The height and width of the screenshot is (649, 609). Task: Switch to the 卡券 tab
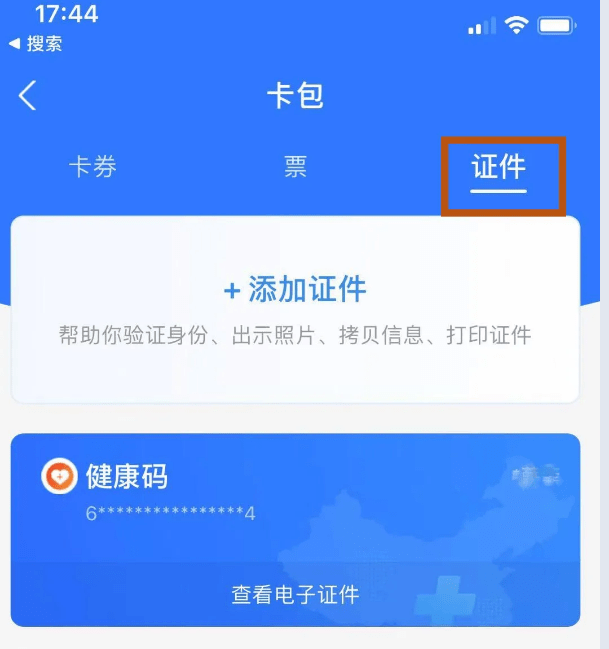click(x=92, y=167)
